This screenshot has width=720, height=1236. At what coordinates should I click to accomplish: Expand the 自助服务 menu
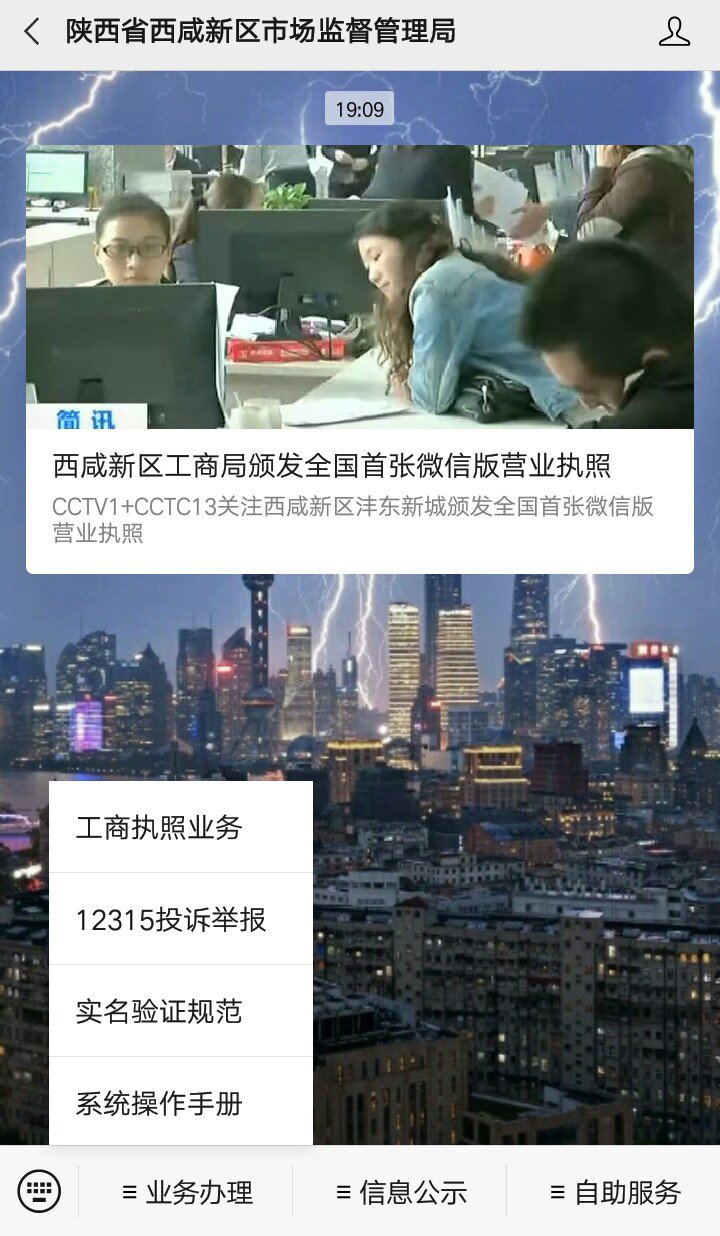coord(614,1192)
